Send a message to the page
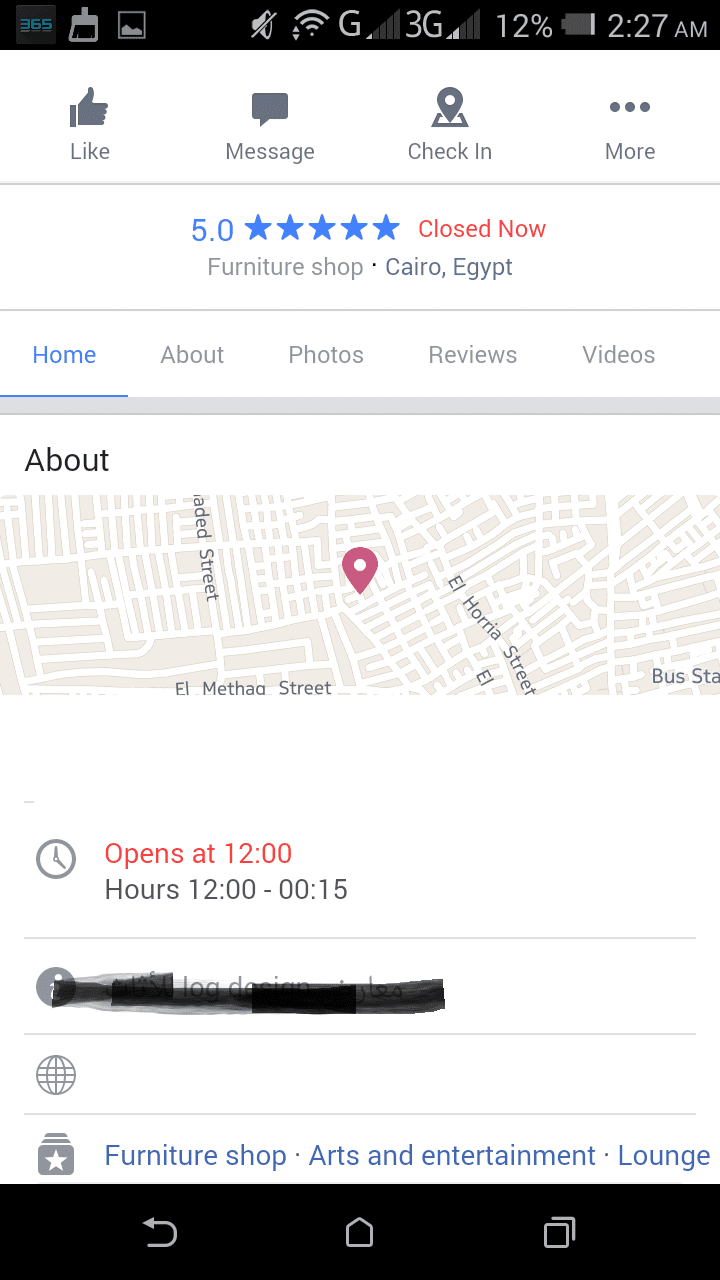Image resolution: width=720 pixels, height=1280 pixels. pyautogui.click(x=270, y=124)
